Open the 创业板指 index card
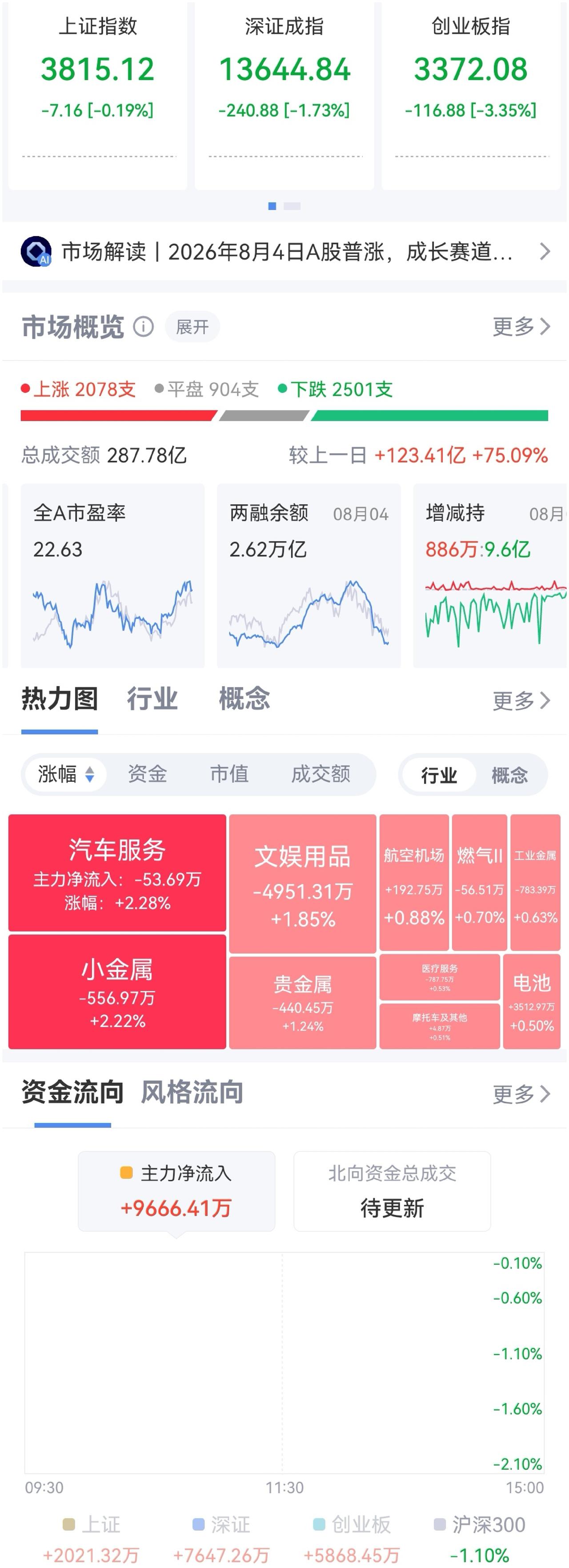The width and height of the screenshot is (569, 1568). pos(471,96)
